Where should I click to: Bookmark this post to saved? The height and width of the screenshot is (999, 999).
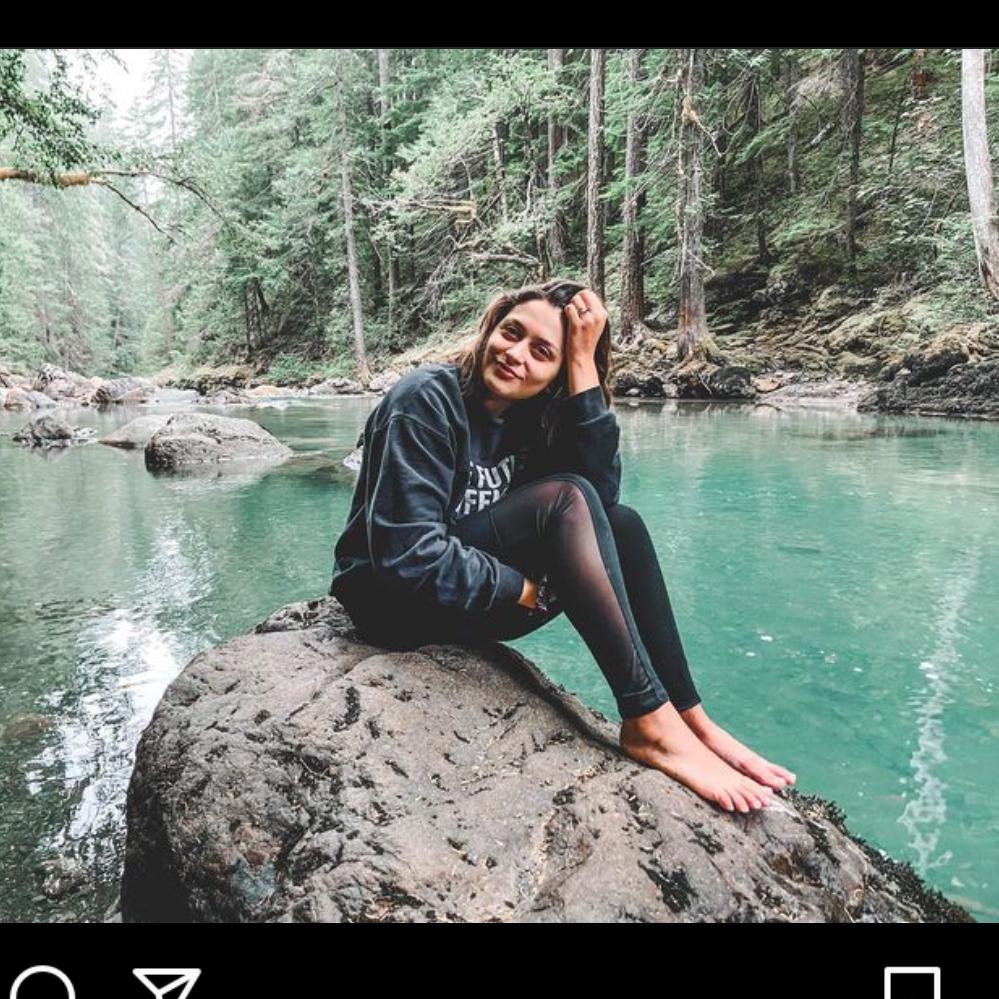(x=912, y=984)
